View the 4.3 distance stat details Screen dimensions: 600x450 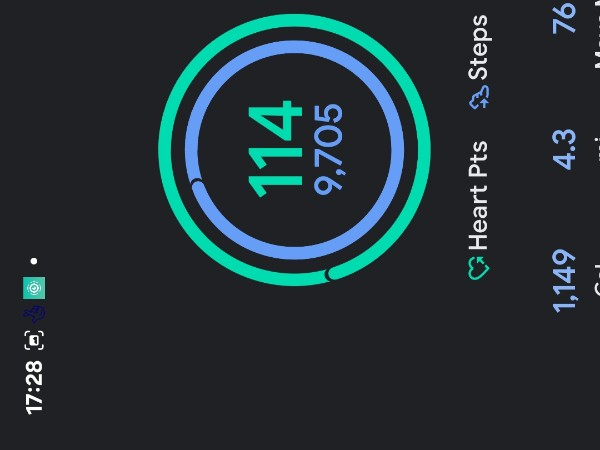coord(565,149)
